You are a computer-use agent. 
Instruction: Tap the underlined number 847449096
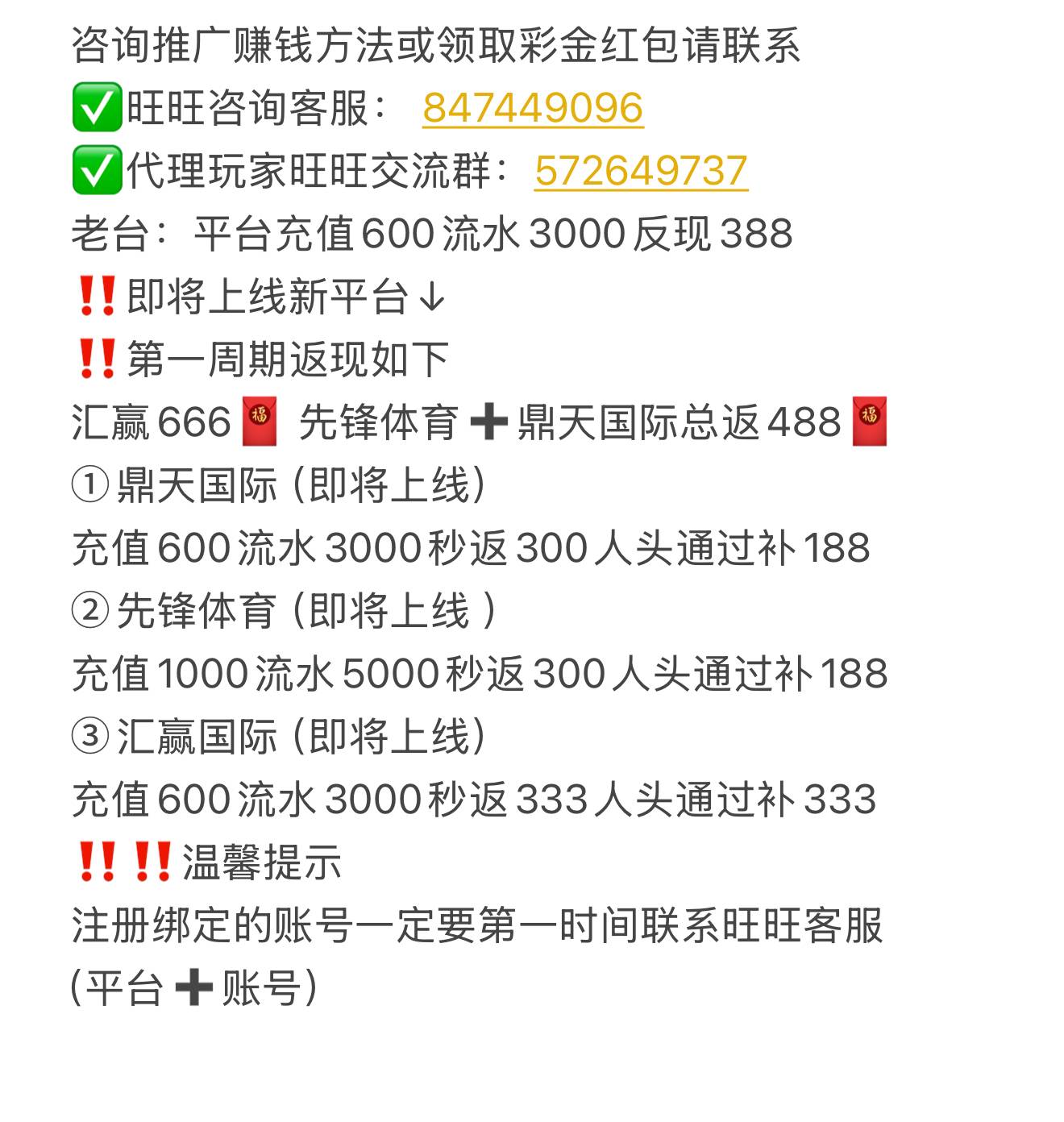[532, 108]
